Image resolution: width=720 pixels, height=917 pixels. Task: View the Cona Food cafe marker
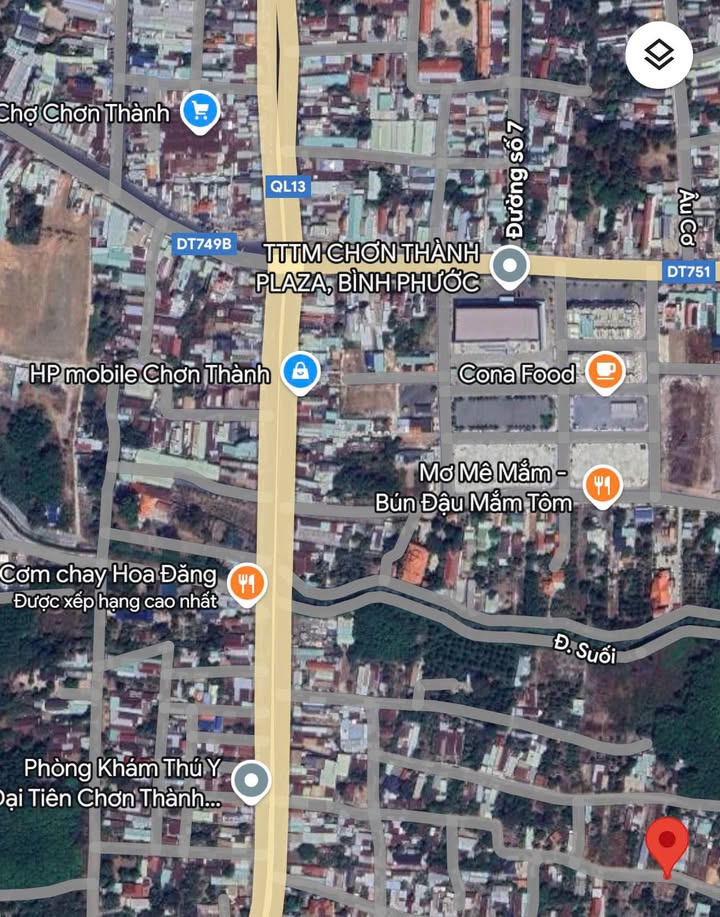[604, 373]
